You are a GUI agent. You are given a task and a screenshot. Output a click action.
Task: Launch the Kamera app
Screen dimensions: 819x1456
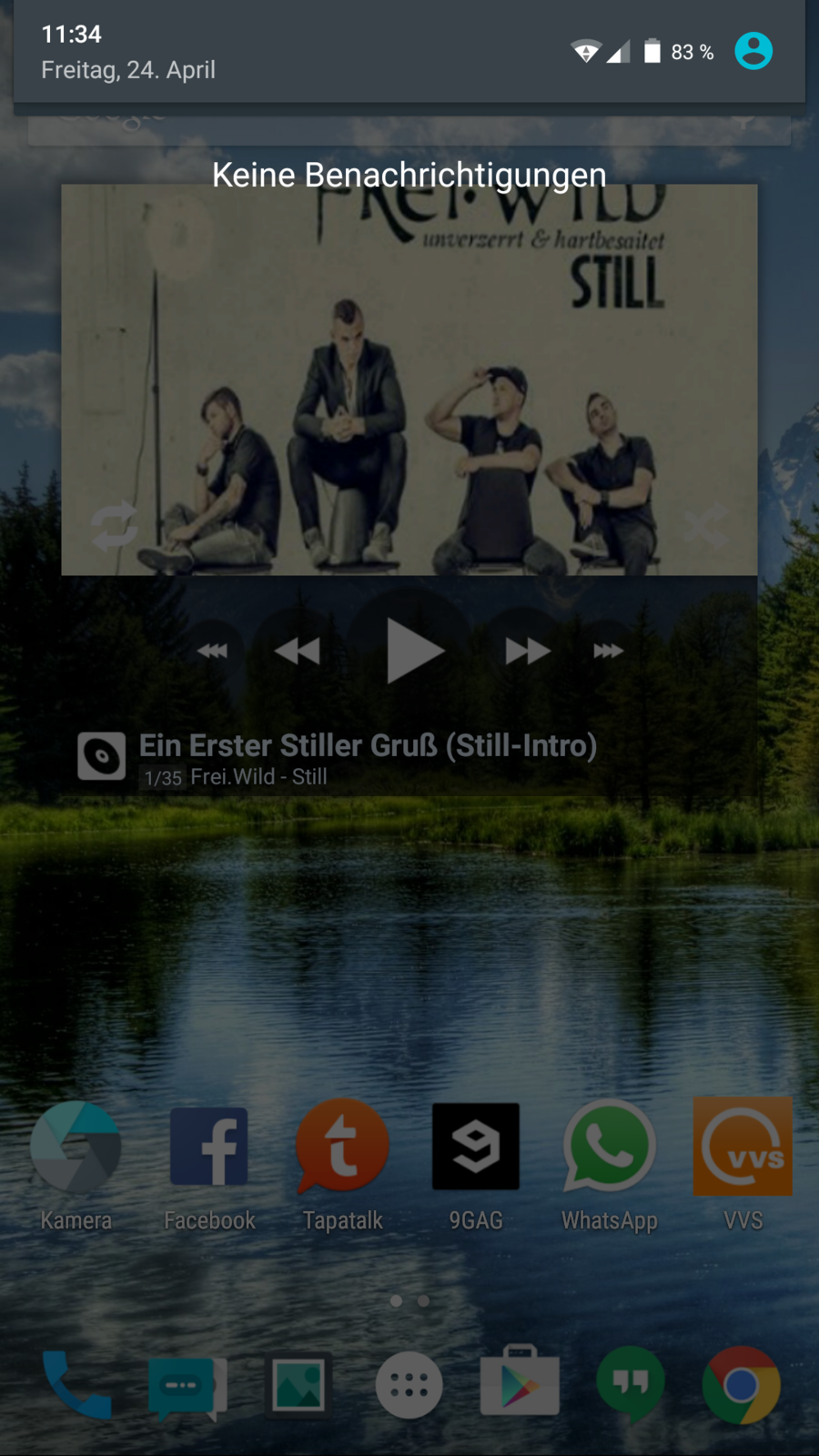76,1148
